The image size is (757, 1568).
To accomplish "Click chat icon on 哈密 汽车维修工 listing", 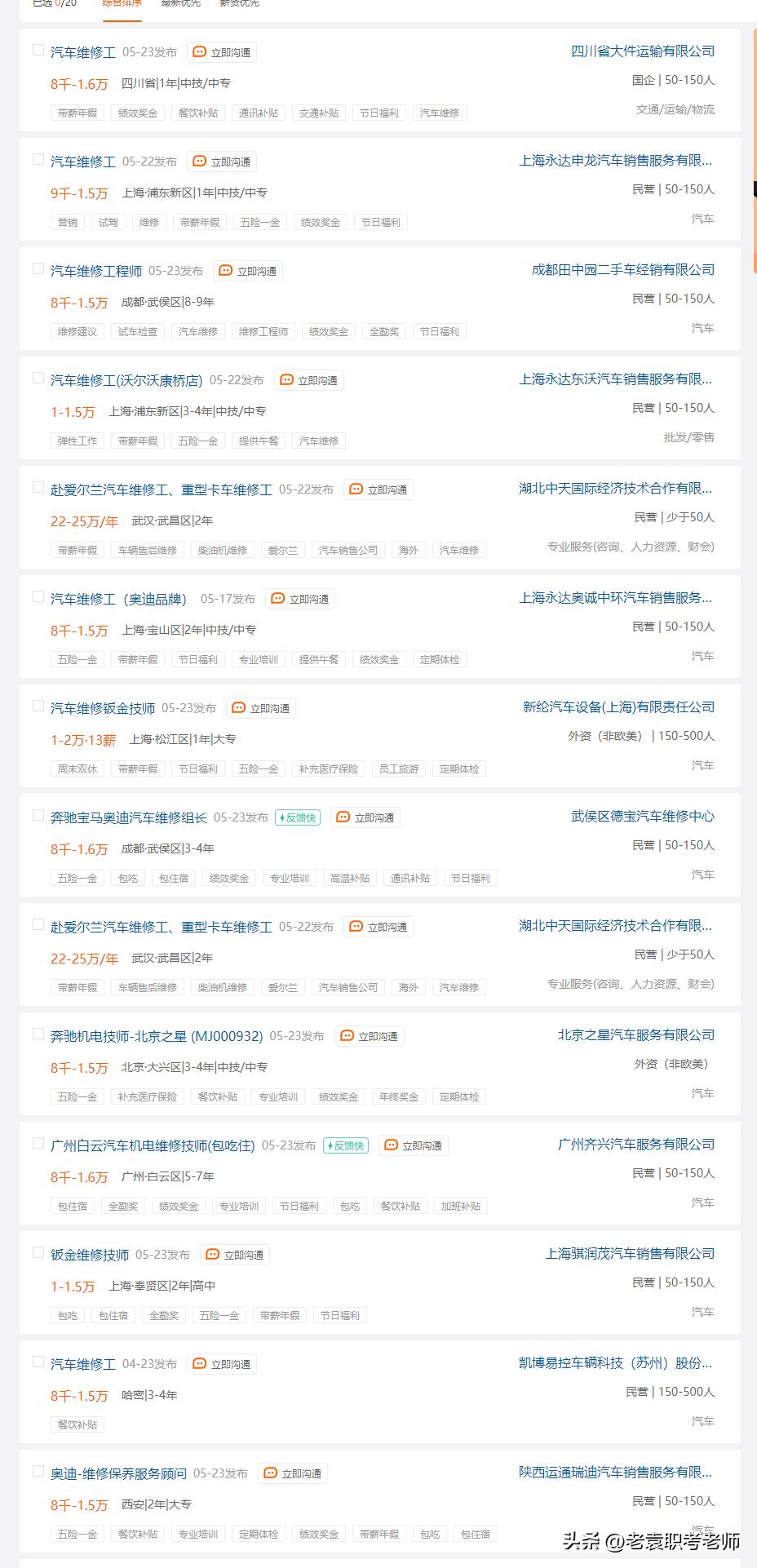I will pyautogui.click(x=197, y=1363).
